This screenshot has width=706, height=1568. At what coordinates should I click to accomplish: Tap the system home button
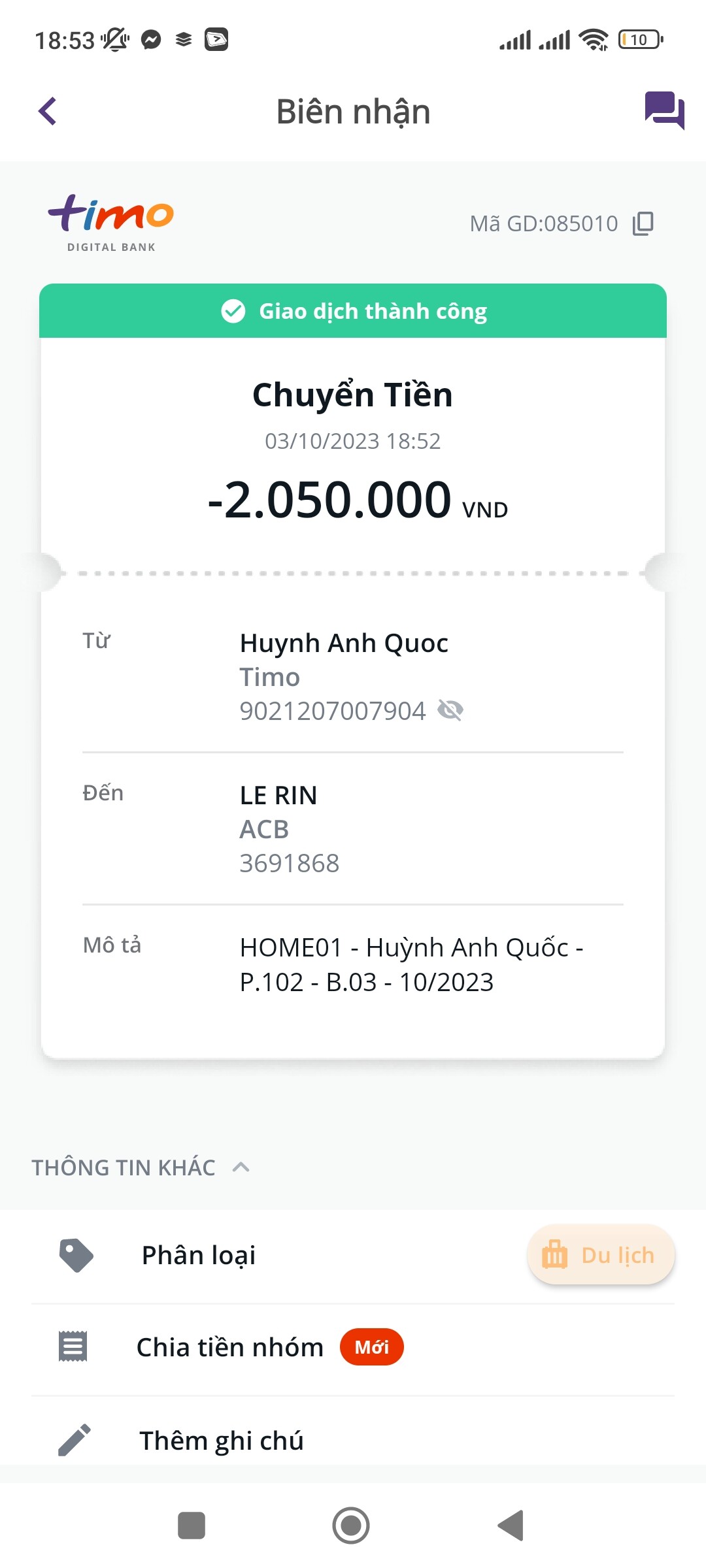[351, 1526]
